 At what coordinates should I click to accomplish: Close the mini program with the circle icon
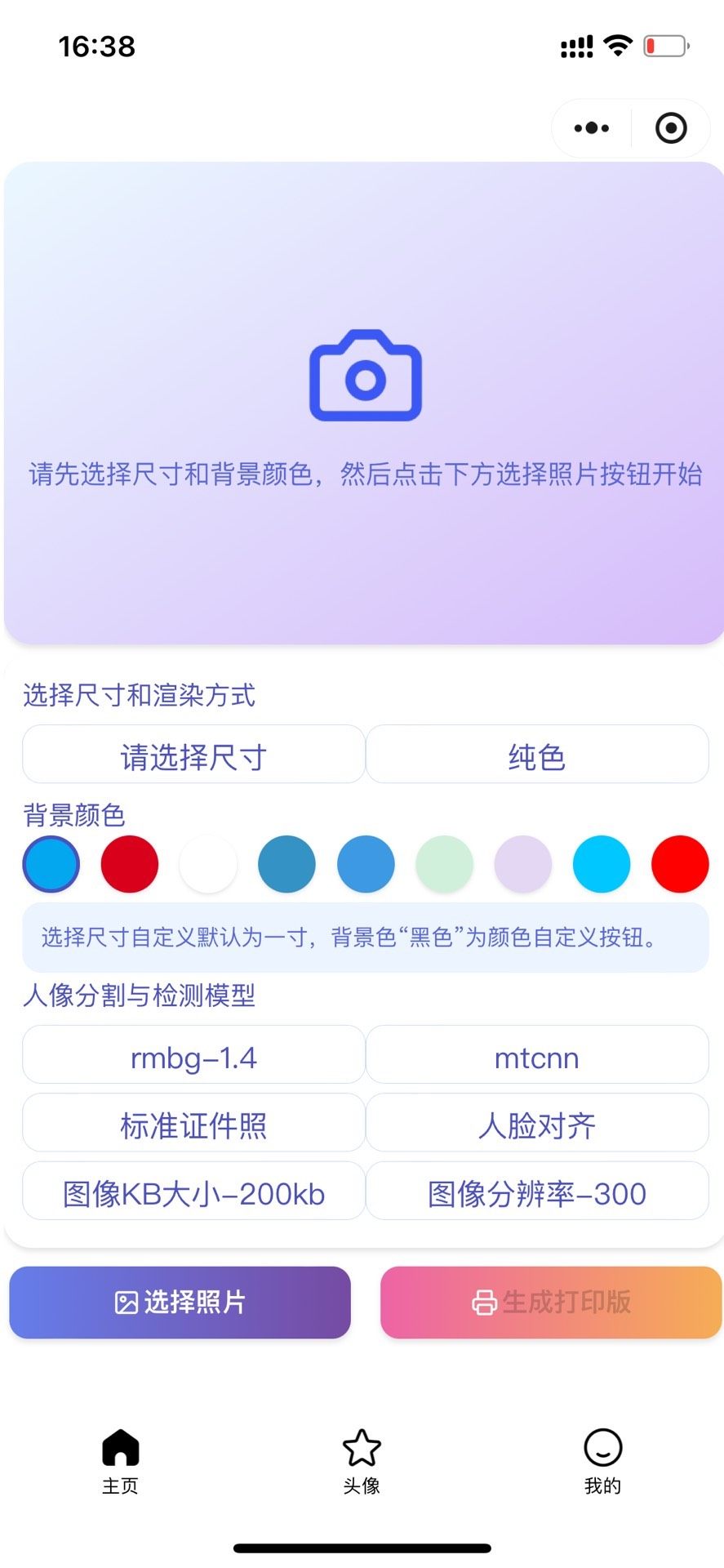click(671, 128)
